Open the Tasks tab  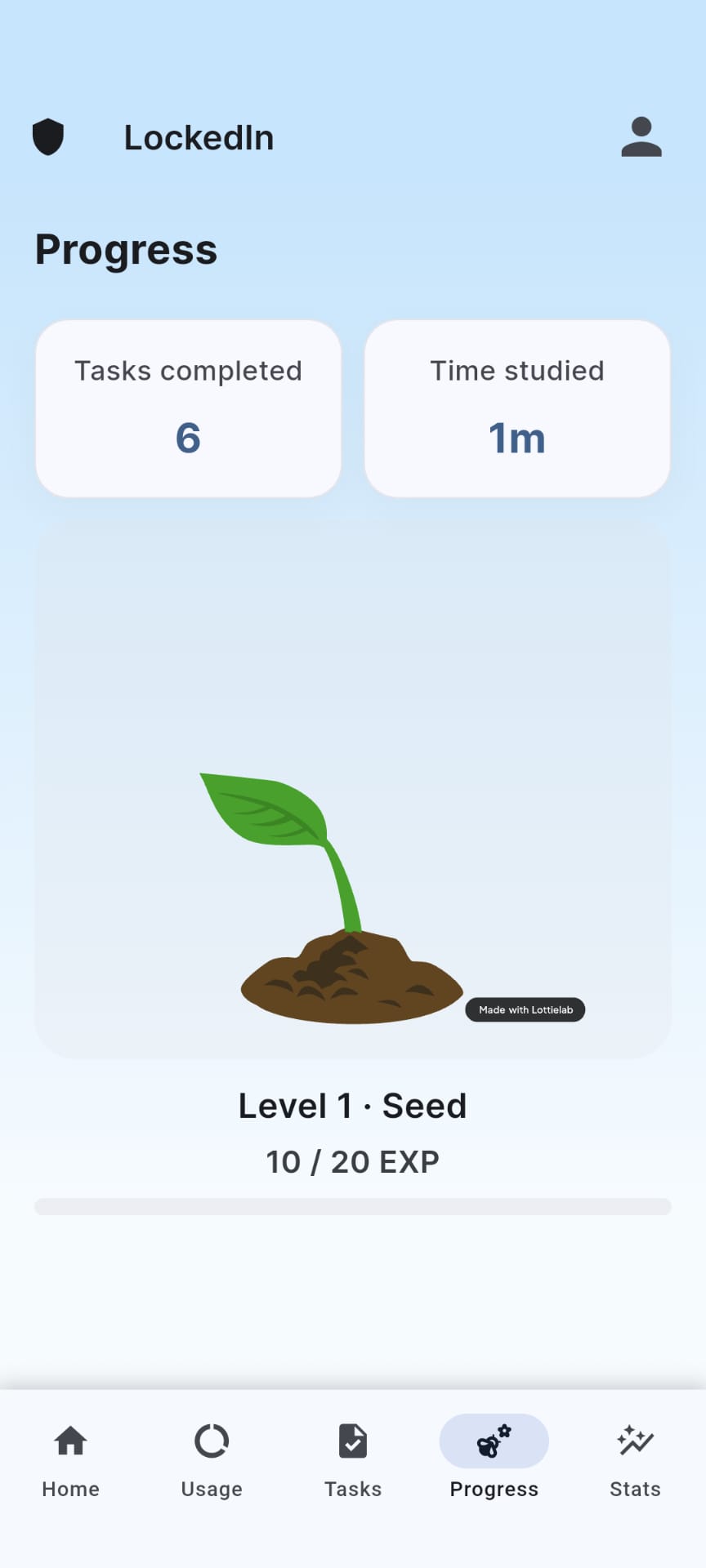[353, 1460]
